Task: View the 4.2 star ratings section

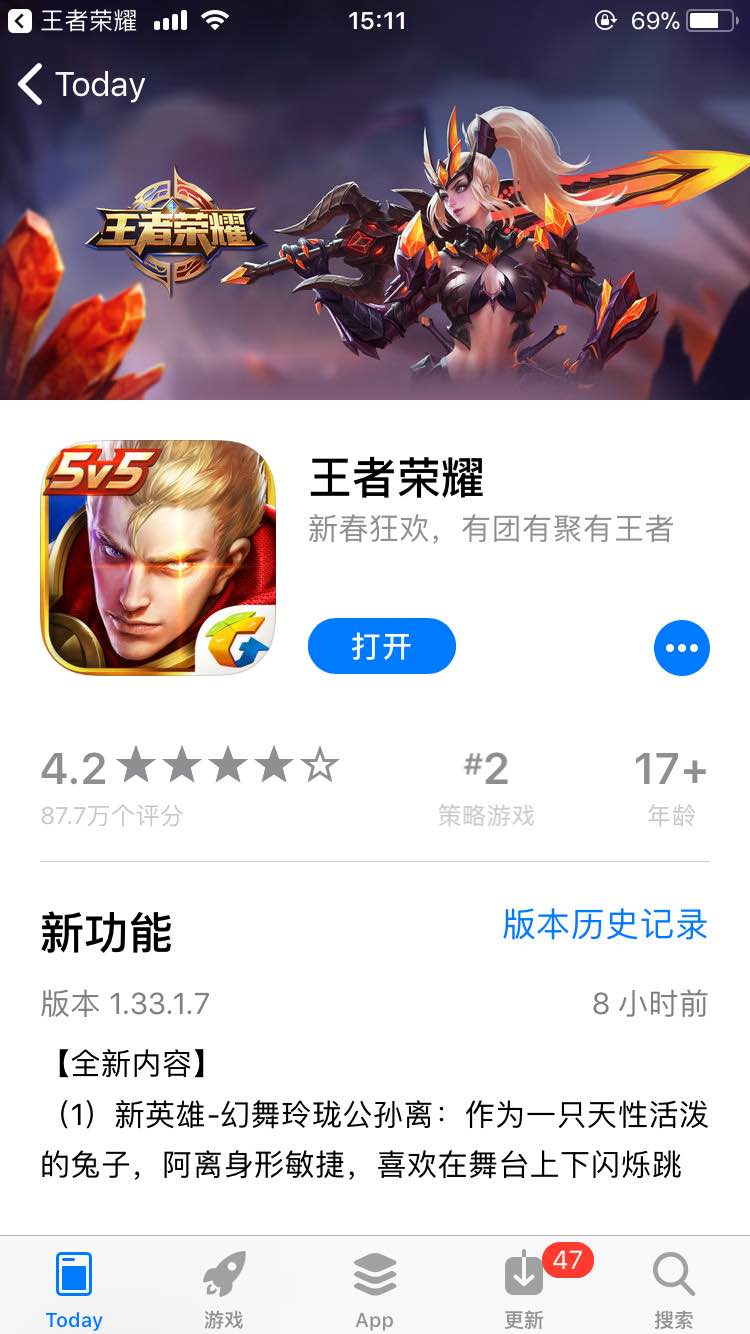Action: (190, 787)
